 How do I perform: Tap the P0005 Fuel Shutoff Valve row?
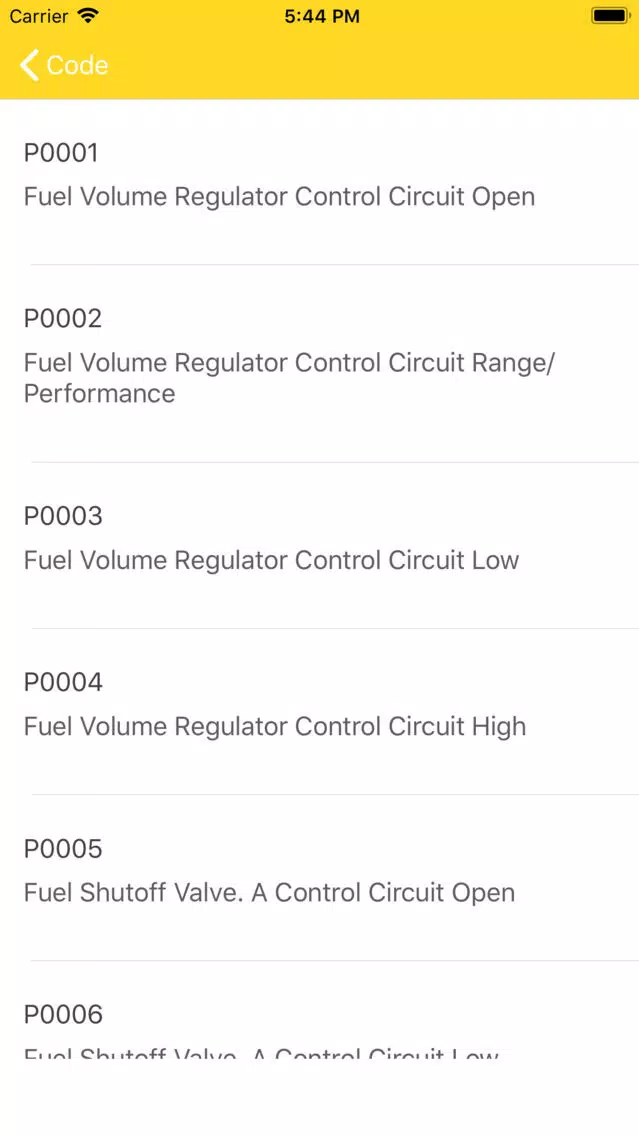tap(320, 877)
